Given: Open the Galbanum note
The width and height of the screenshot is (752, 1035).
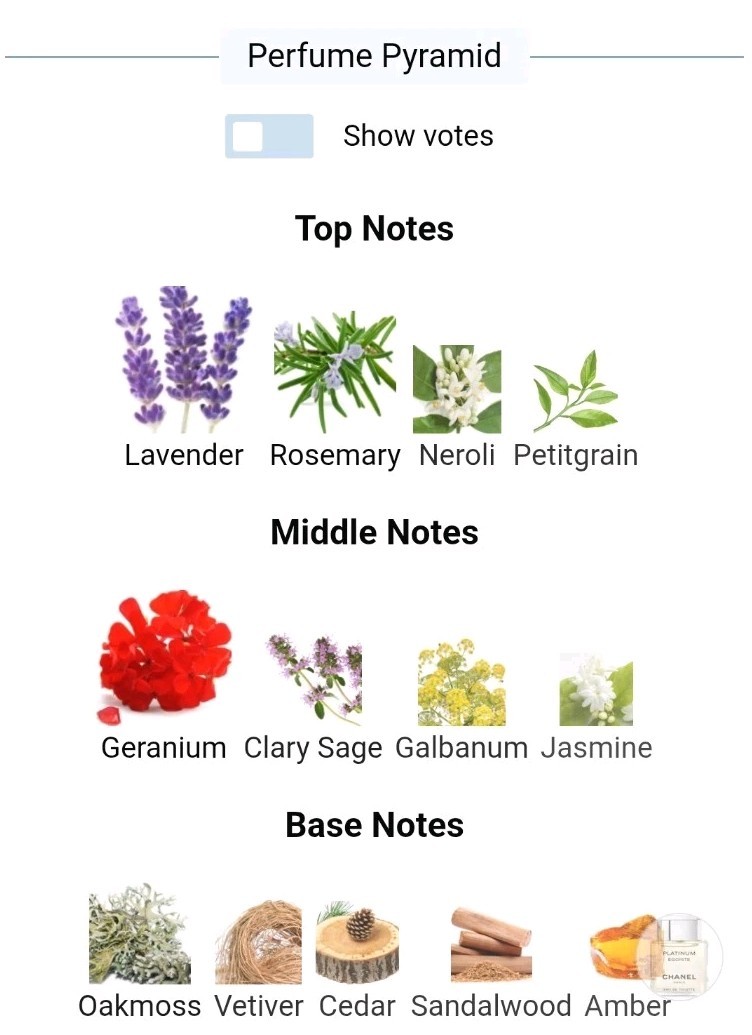Looking at the screenshot, I should (461, 683).
